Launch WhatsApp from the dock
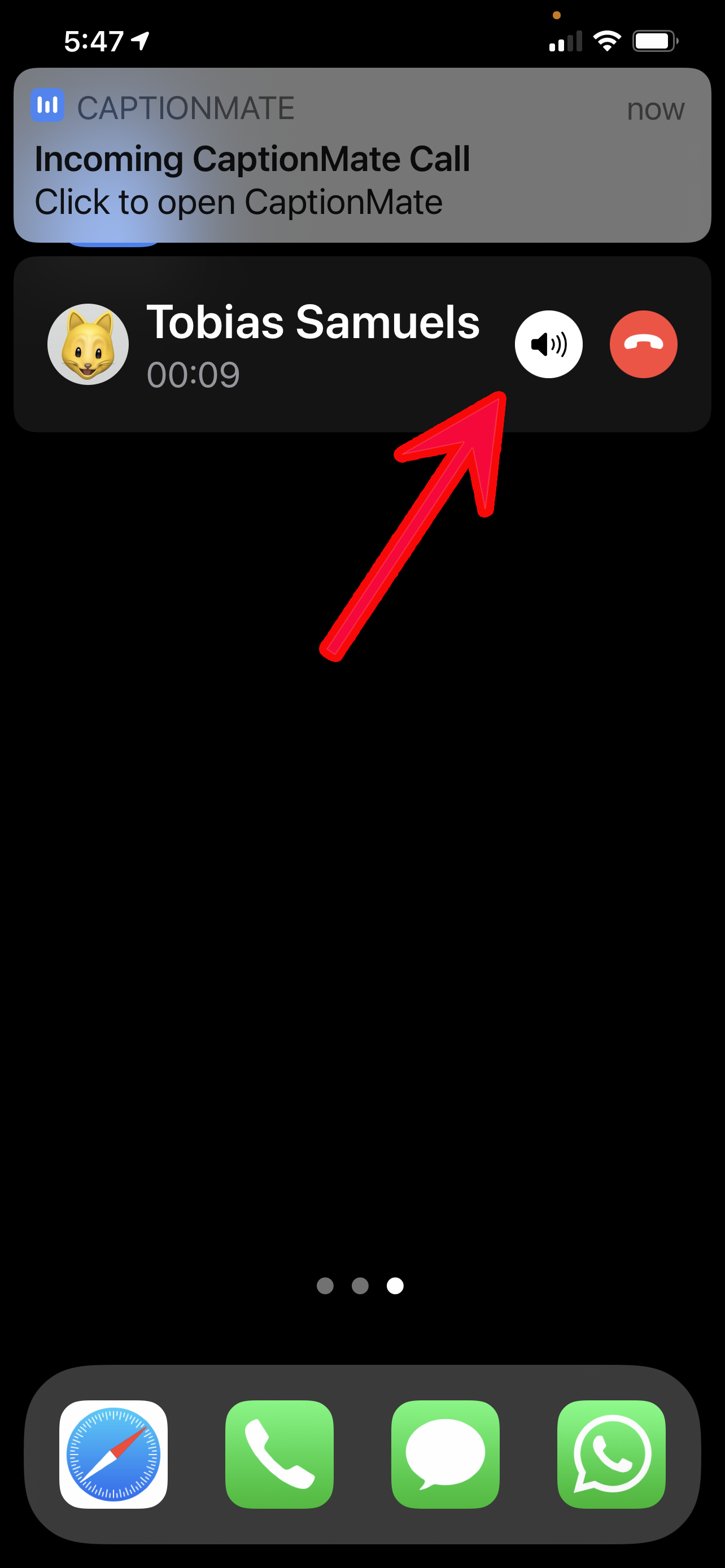725x1568 pixels. click(x=611, y=1454)
